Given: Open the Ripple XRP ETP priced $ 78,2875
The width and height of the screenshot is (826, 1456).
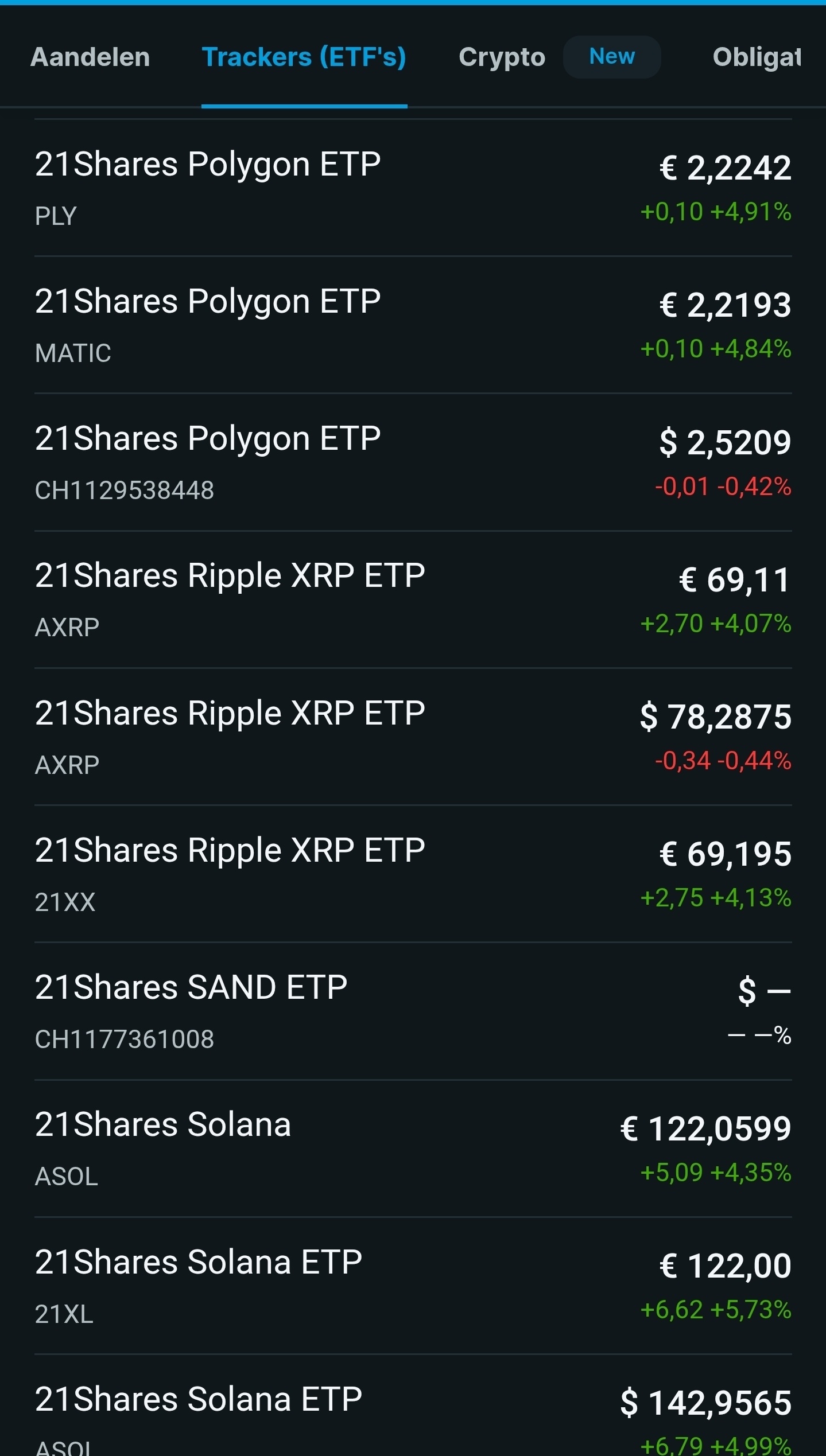Looking at the screenshot, I should tap(413, 737).
